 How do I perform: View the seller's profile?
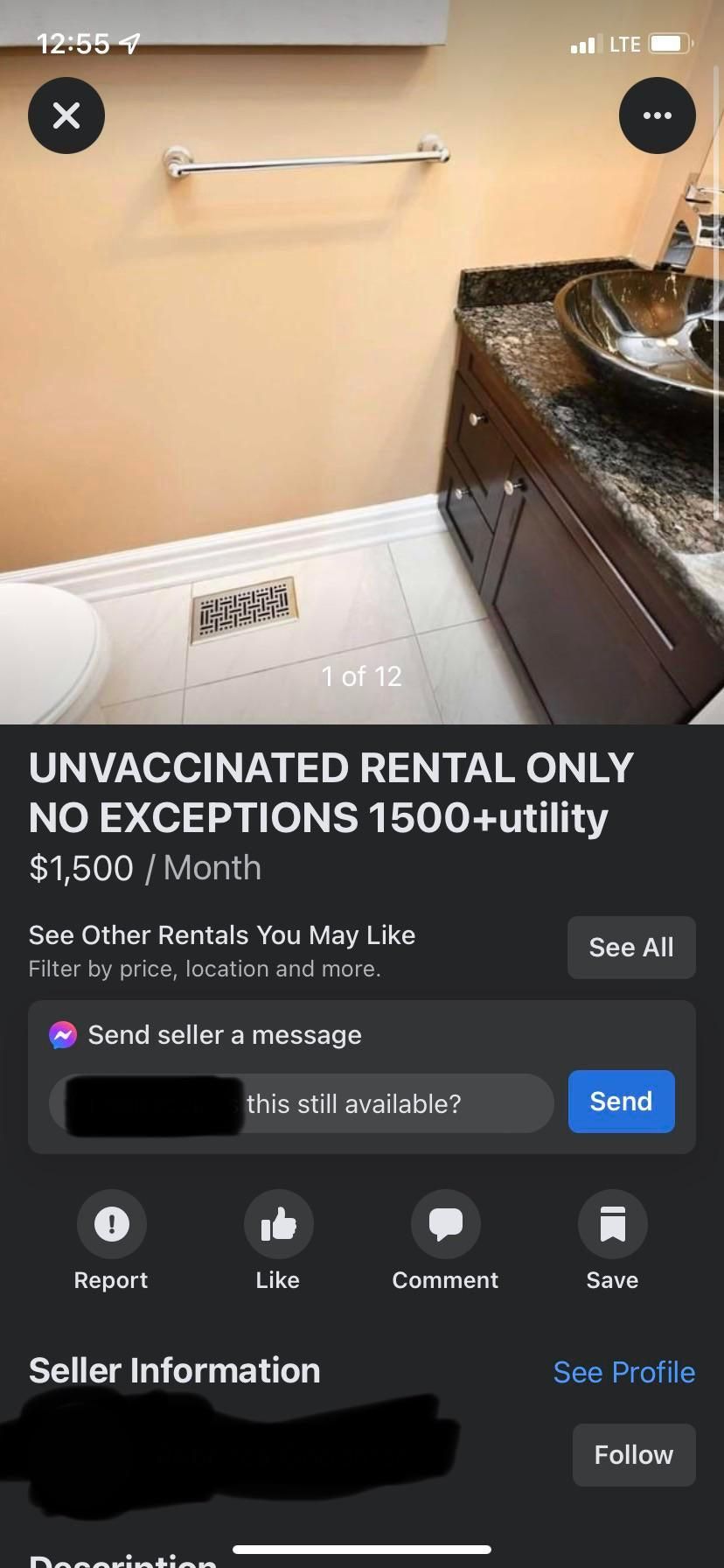point(623,1372)
